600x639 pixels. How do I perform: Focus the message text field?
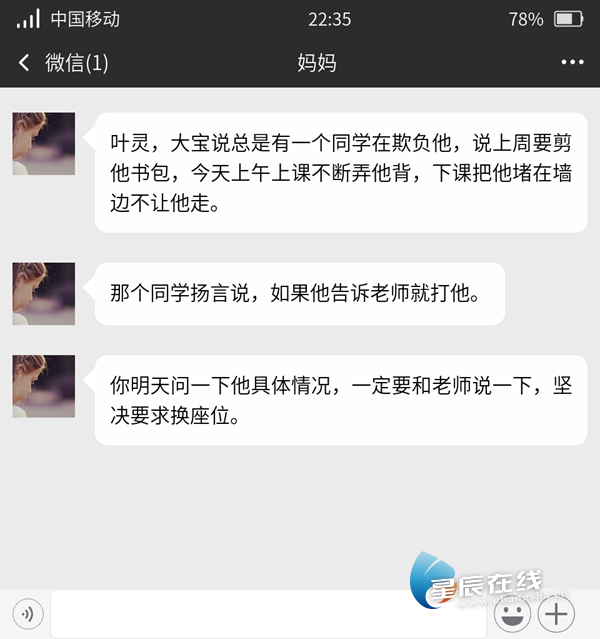(x=268, y=613)
